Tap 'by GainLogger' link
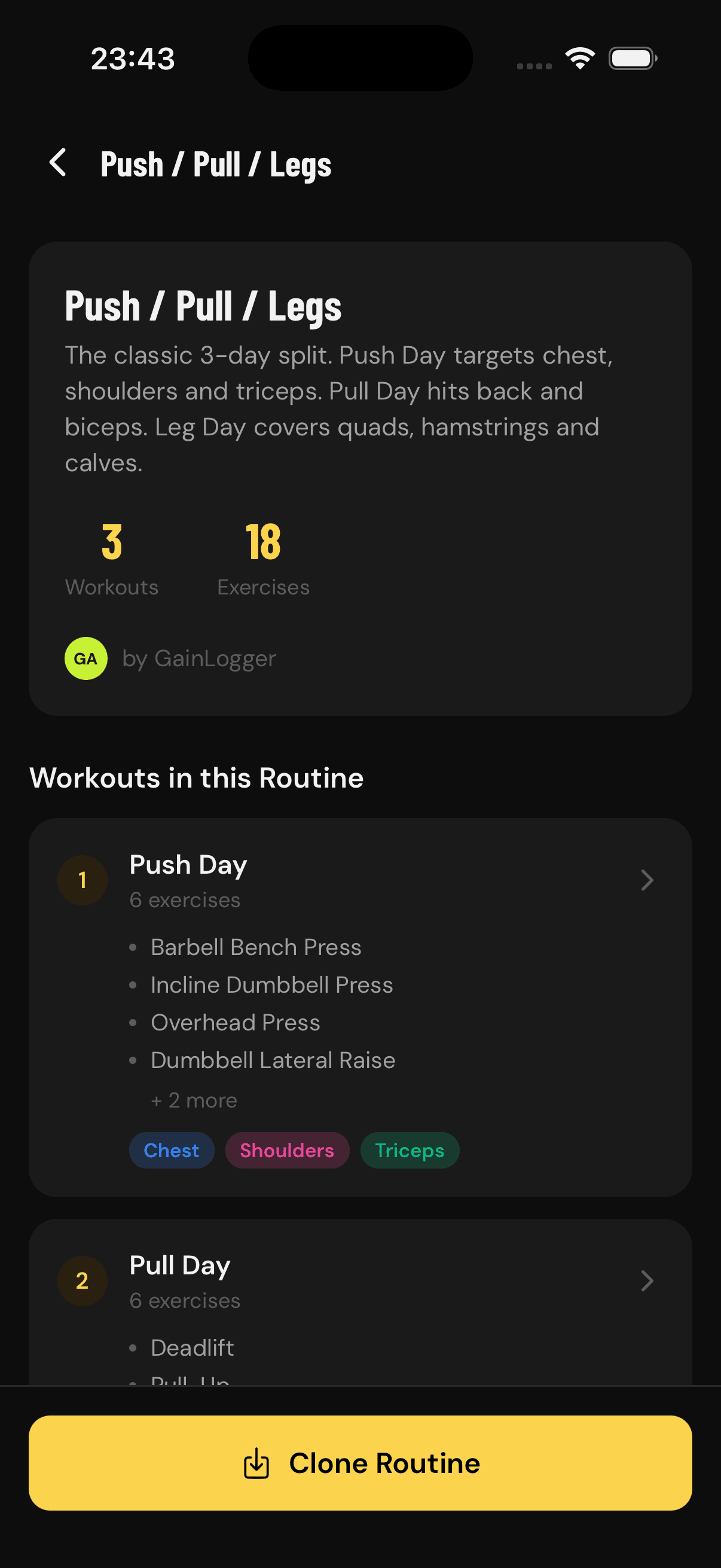The height and width of the screenshot is (1568, 721). click(x=198, y=658)
